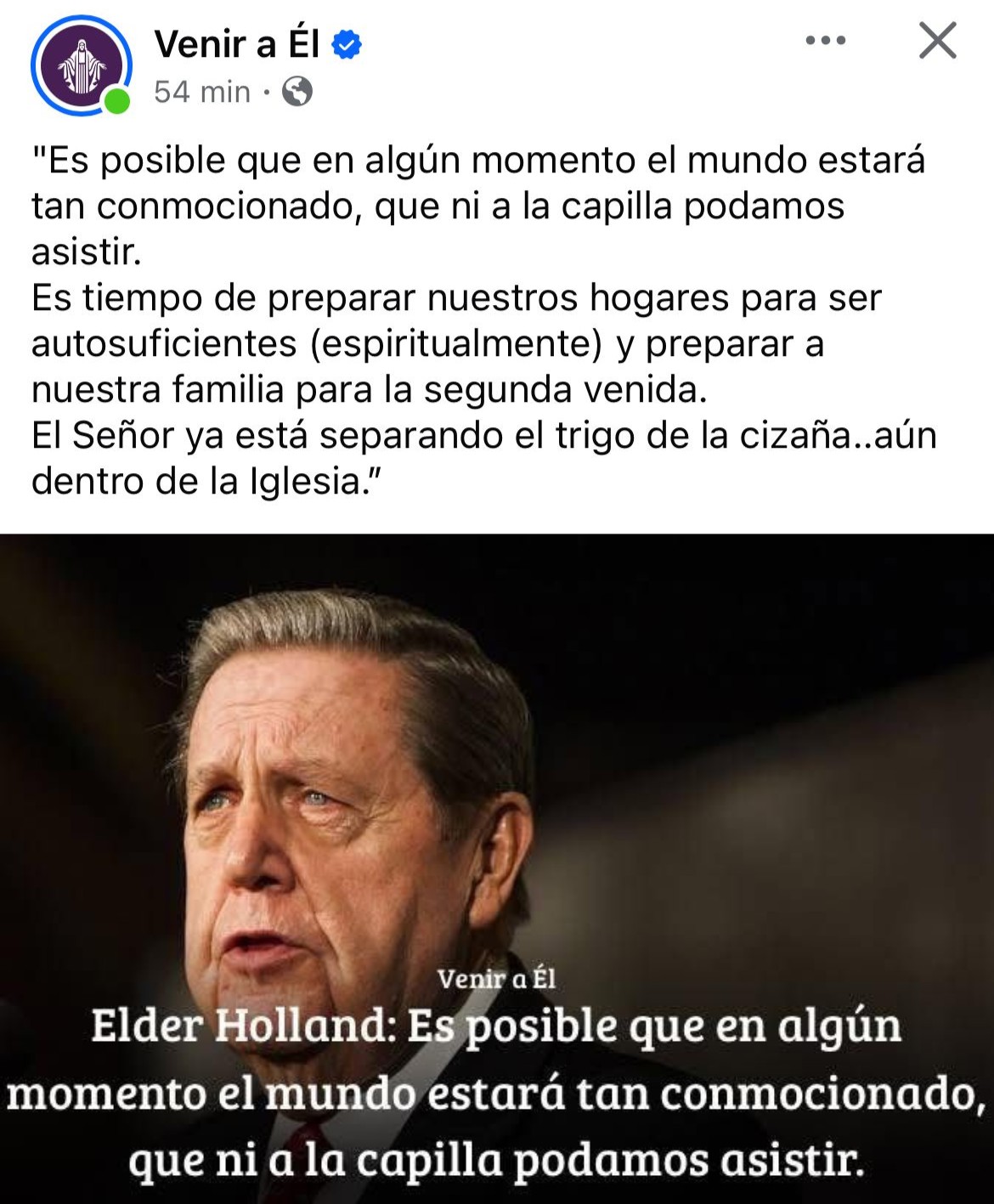The height and width of the screenshot is (1204, 994).
Task: Open the Venir a Él profile picture
Action: tap(81, 65)
